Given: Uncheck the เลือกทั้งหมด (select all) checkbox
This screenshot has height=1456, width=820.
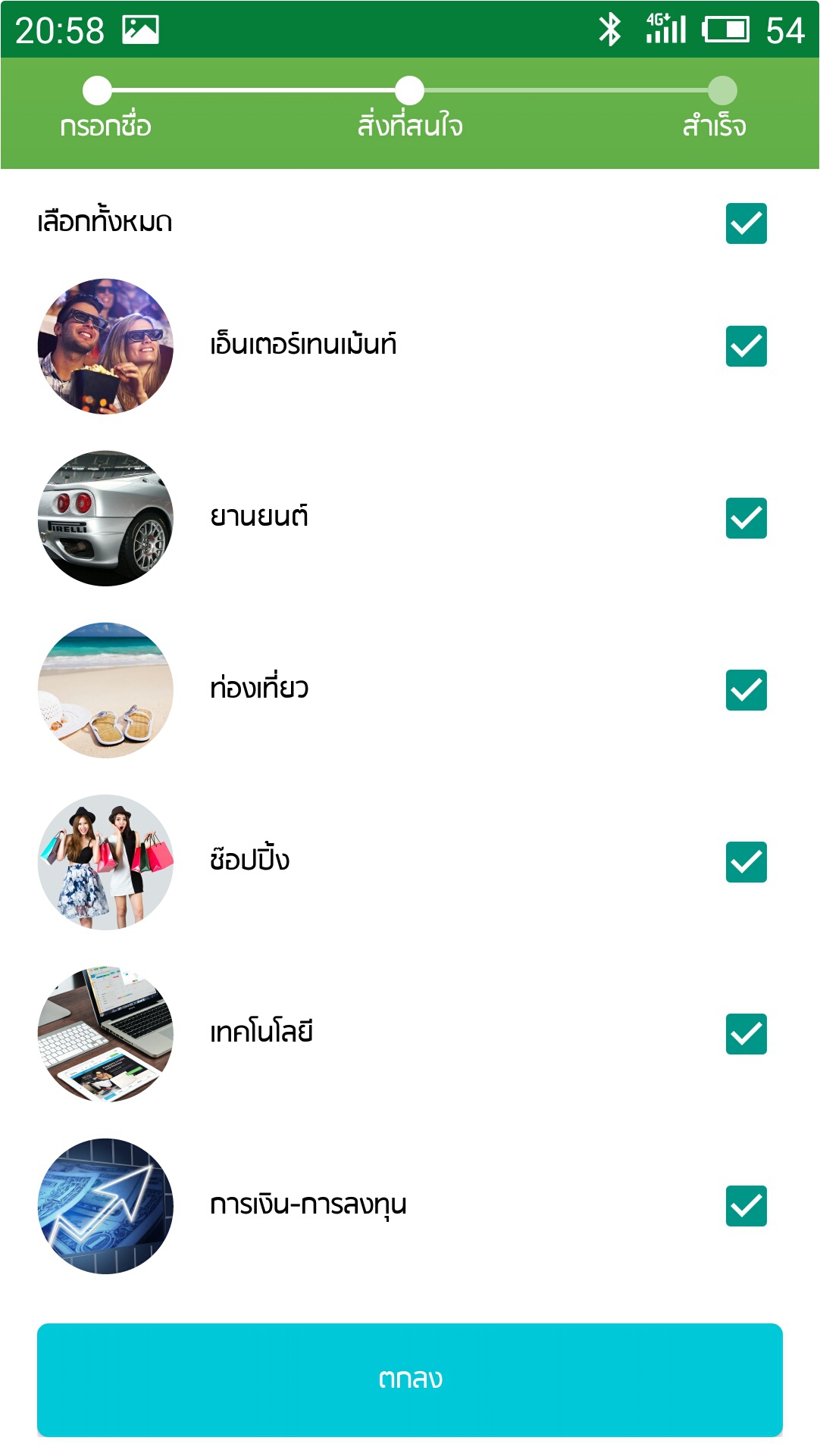Looking at the screenshot, I should [x=746, y=223].
